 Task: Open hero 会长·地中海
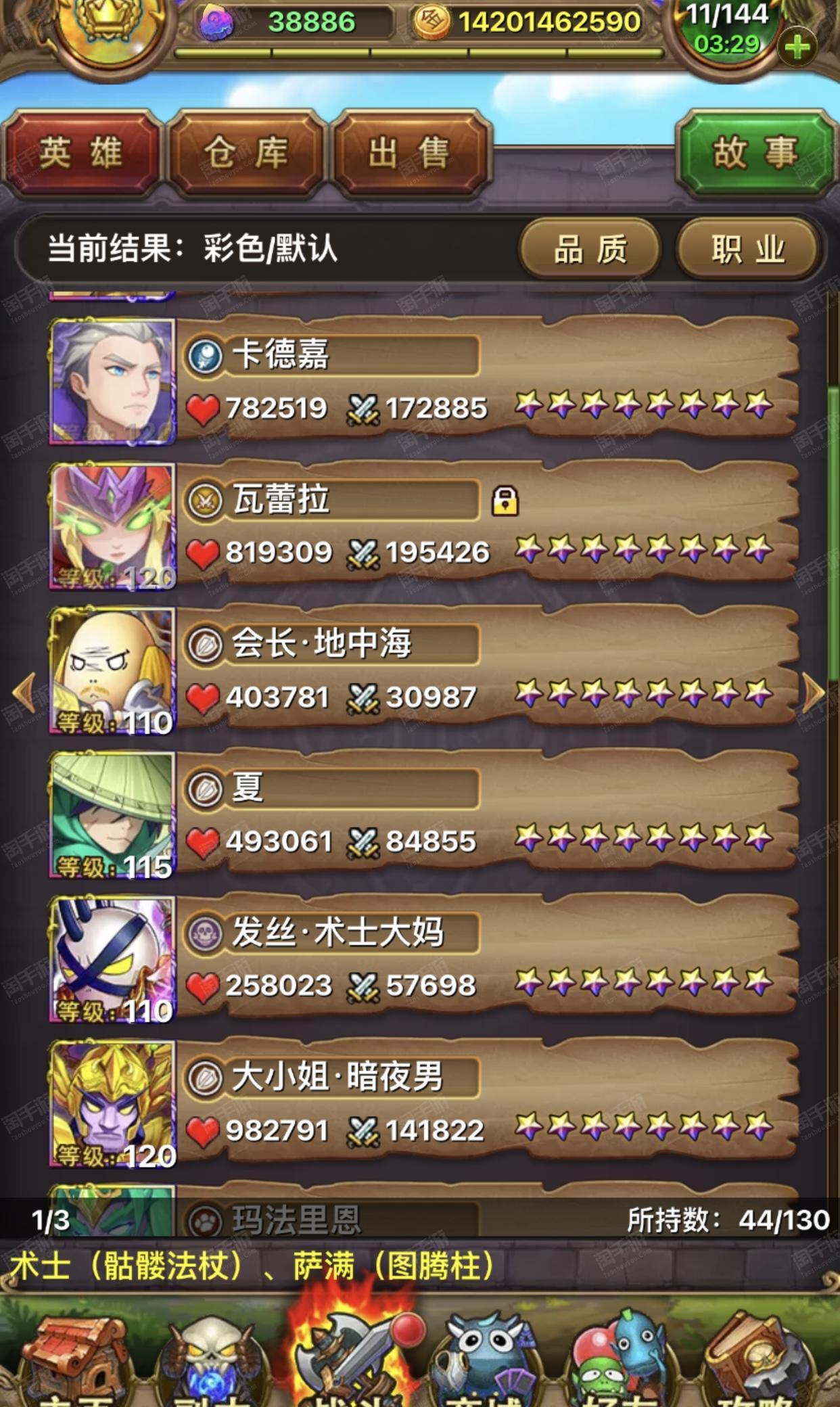(423, 670)
